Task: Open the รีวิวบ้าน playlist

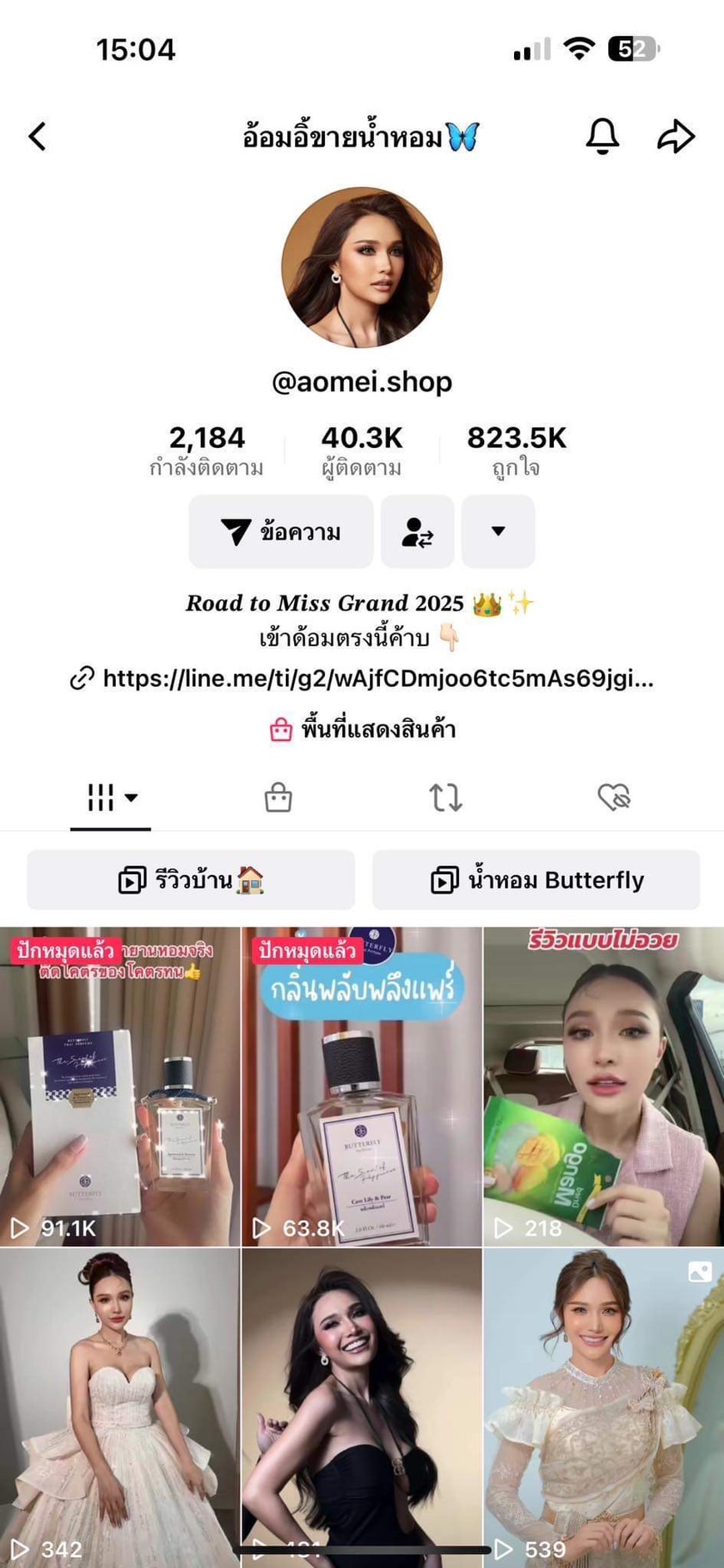Action: pos(191,879)
